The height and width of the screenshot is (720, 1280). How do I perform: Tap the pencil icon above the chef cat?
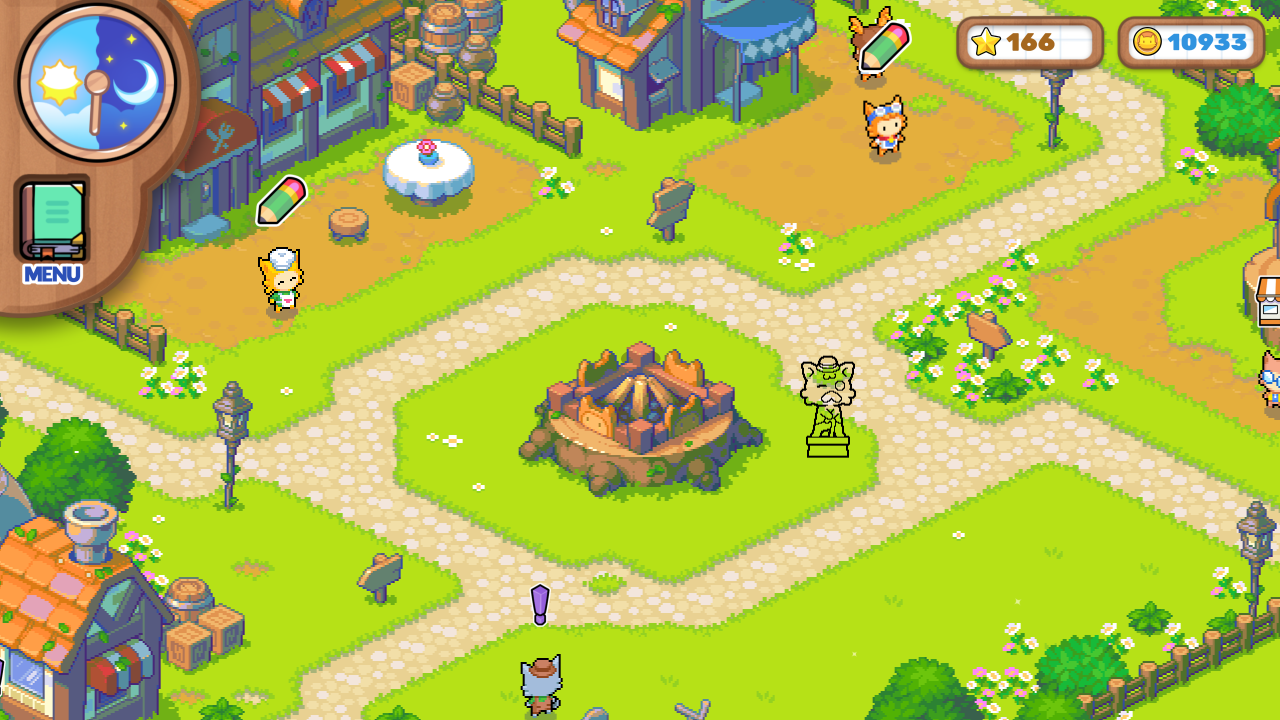point(281,201)
